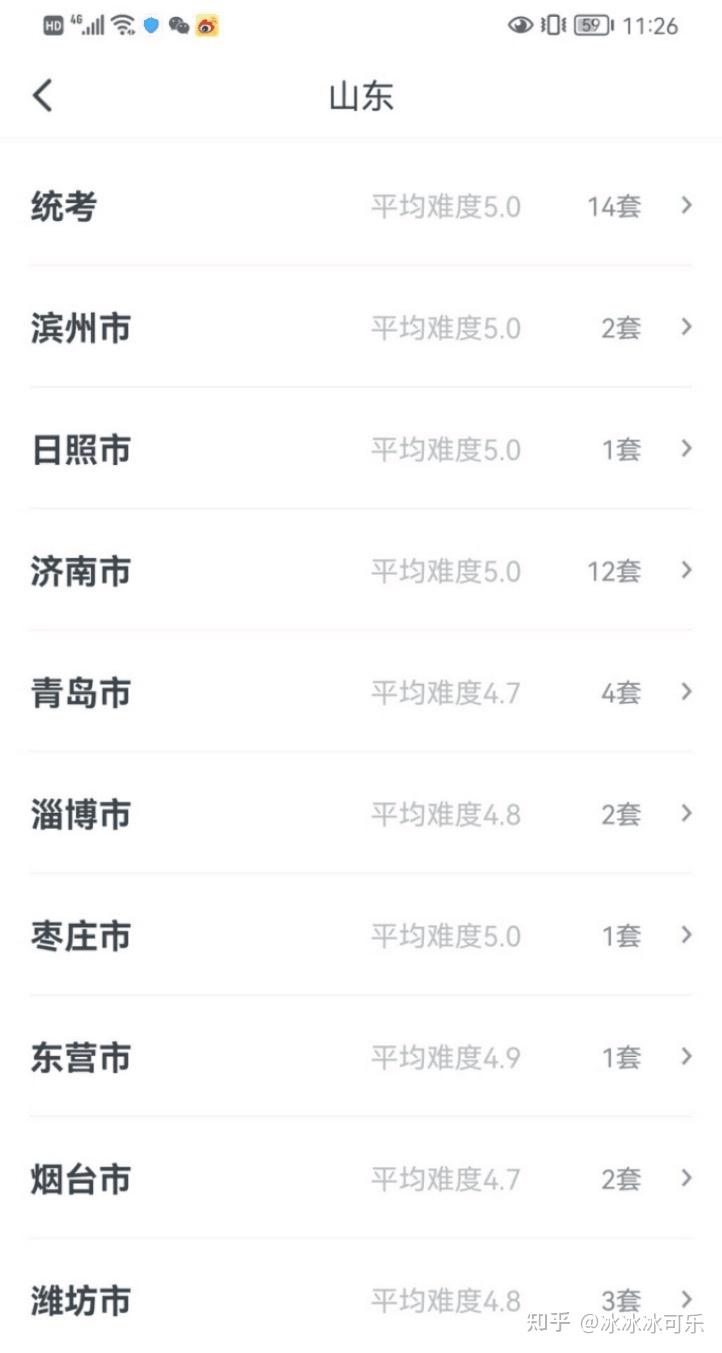Go back using the top-left arrow
Viewport: 722px width, 1353px height.
pos(42,96)
